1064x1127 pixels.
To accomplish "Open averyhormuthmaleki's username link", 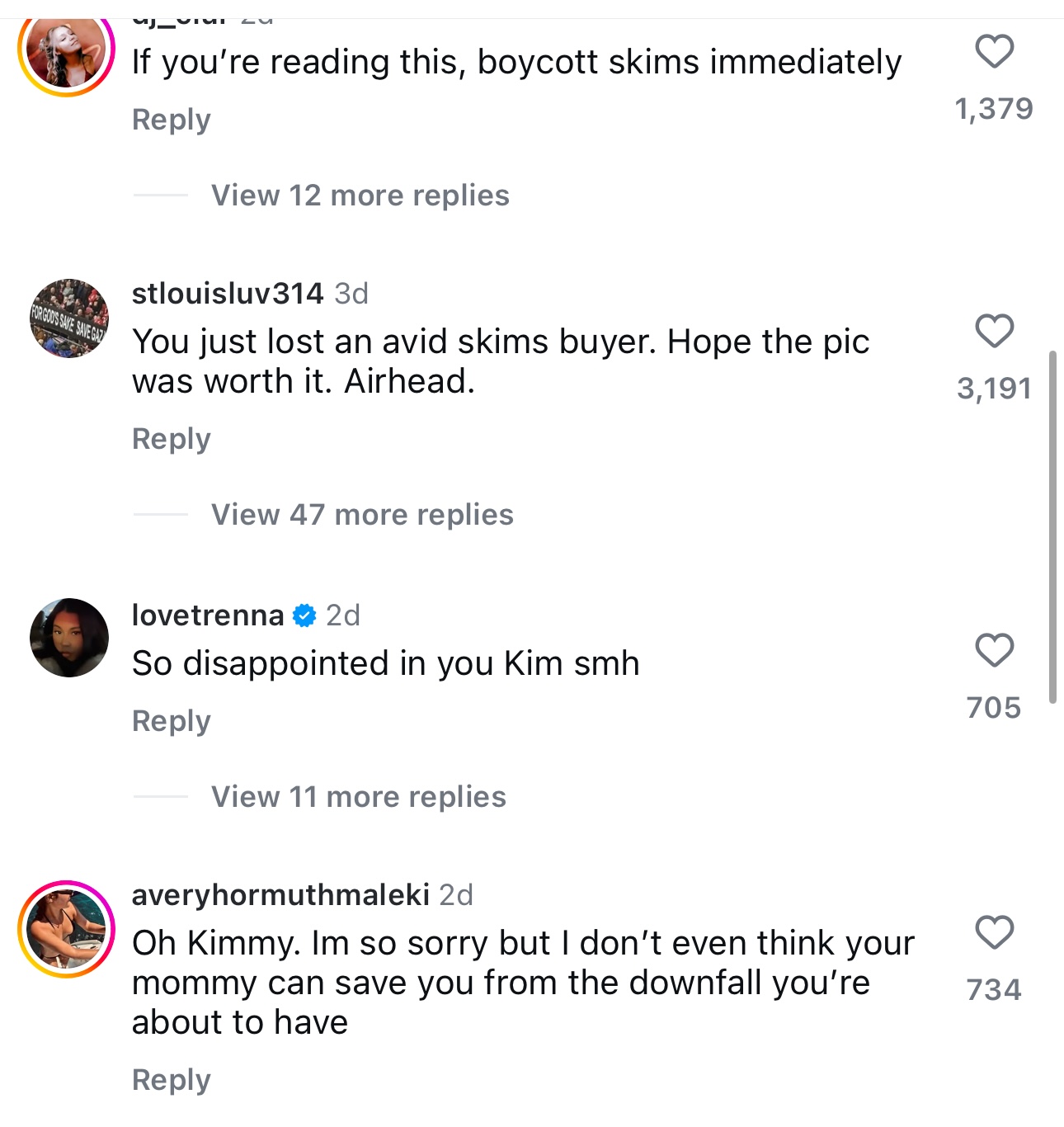I will 280,894.
